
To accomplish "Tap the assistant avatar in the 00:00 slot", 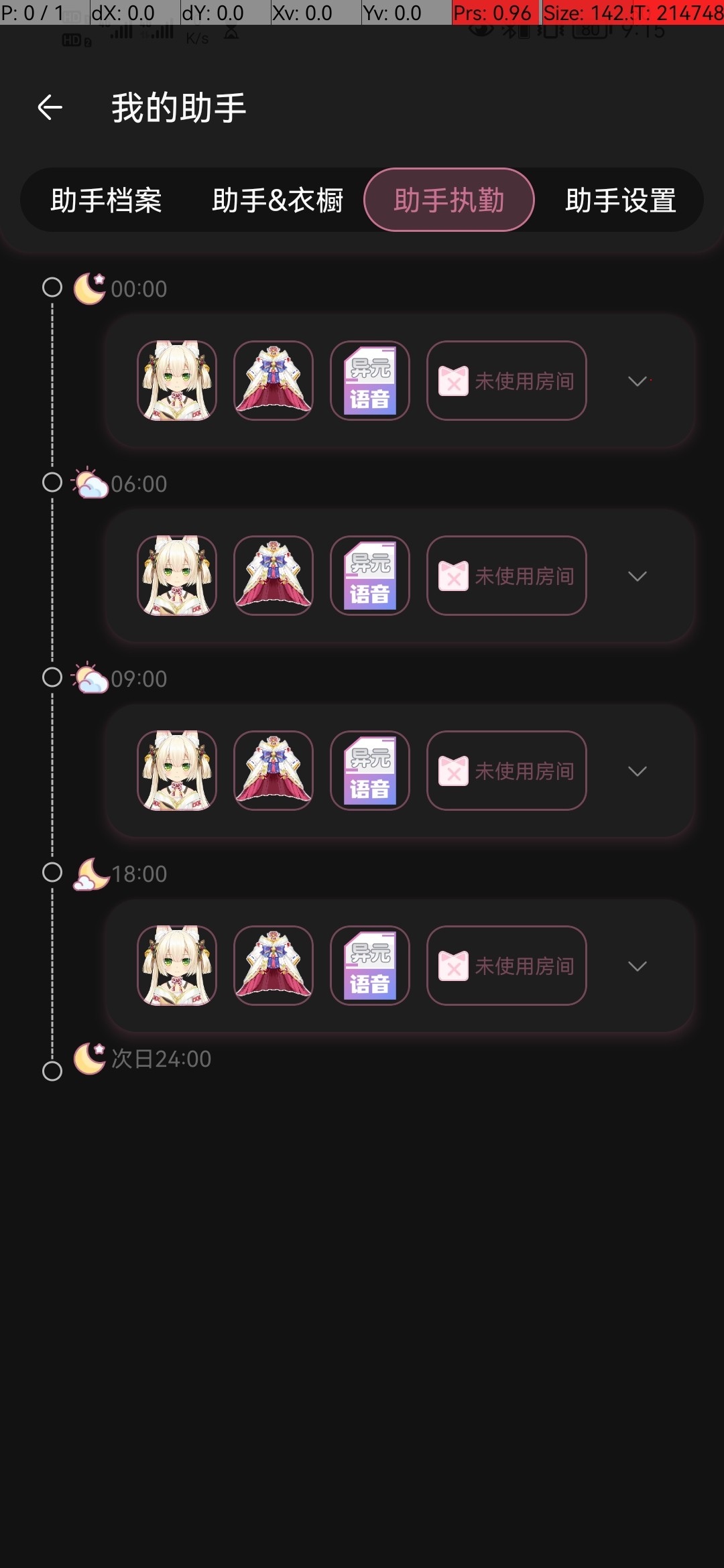I will pos(177,381).
